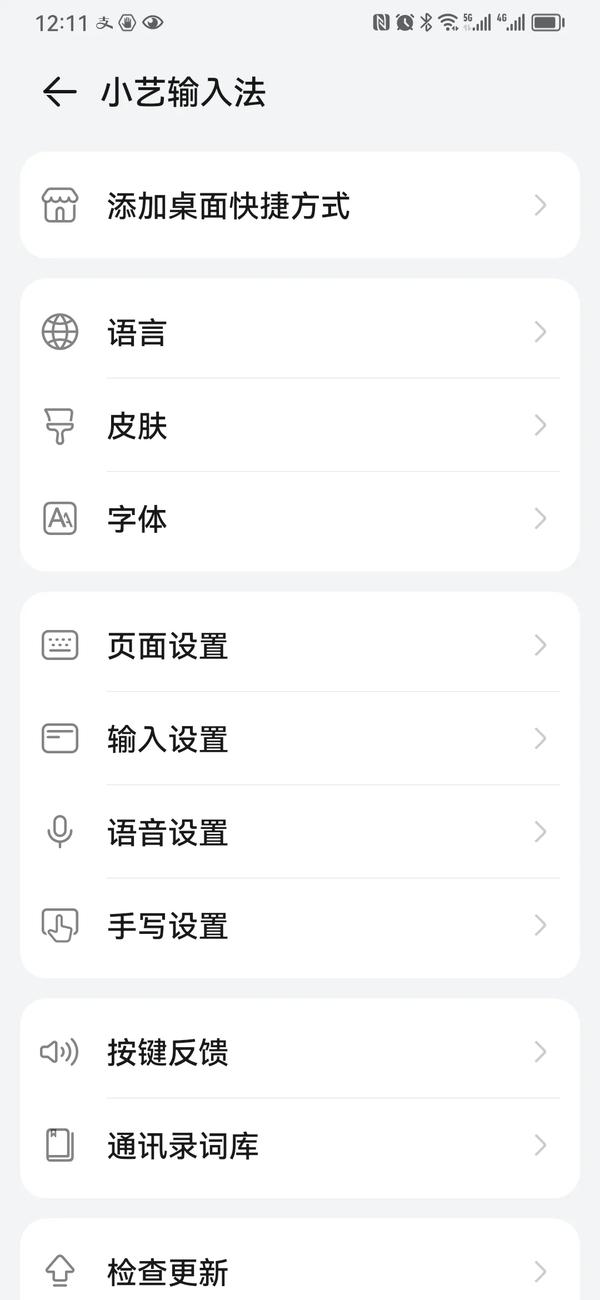Tap 页面设置 row

point(300,645)
